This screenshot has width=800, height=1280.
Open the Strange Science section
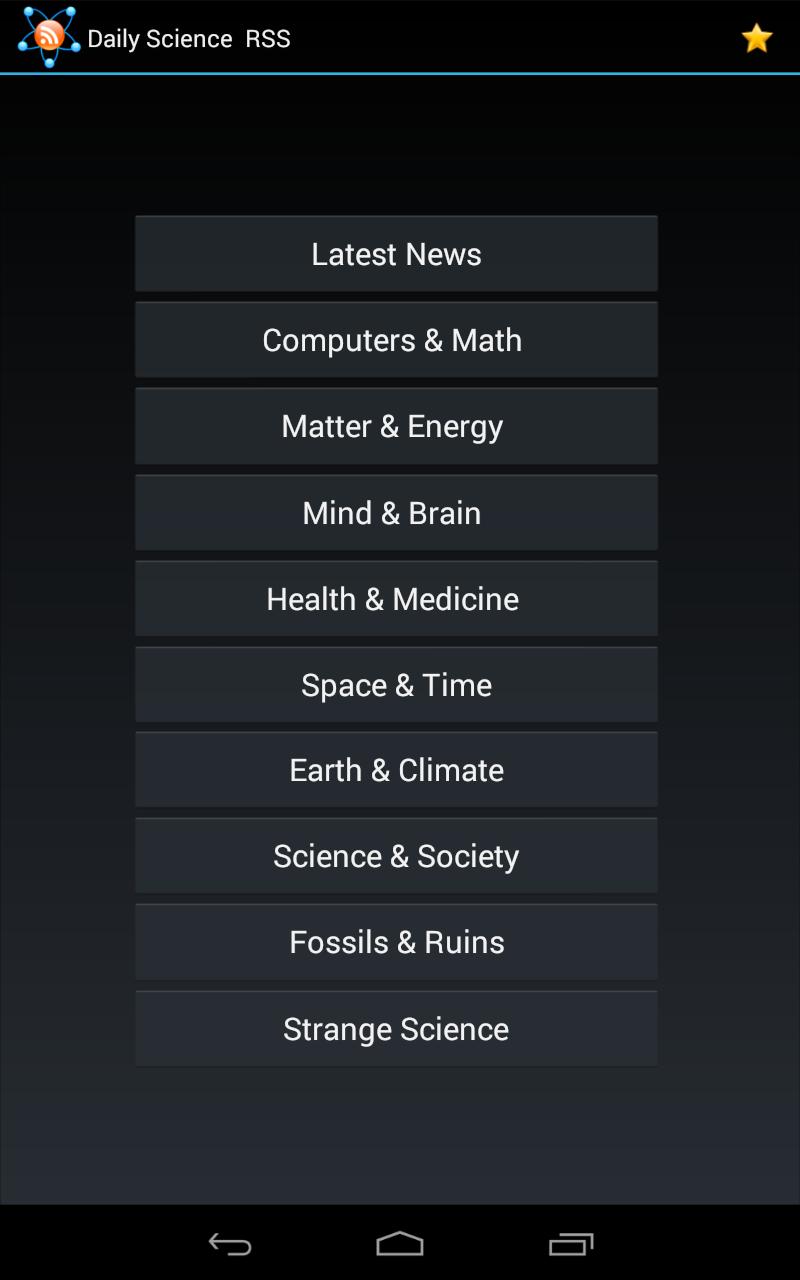(396, 1028)
